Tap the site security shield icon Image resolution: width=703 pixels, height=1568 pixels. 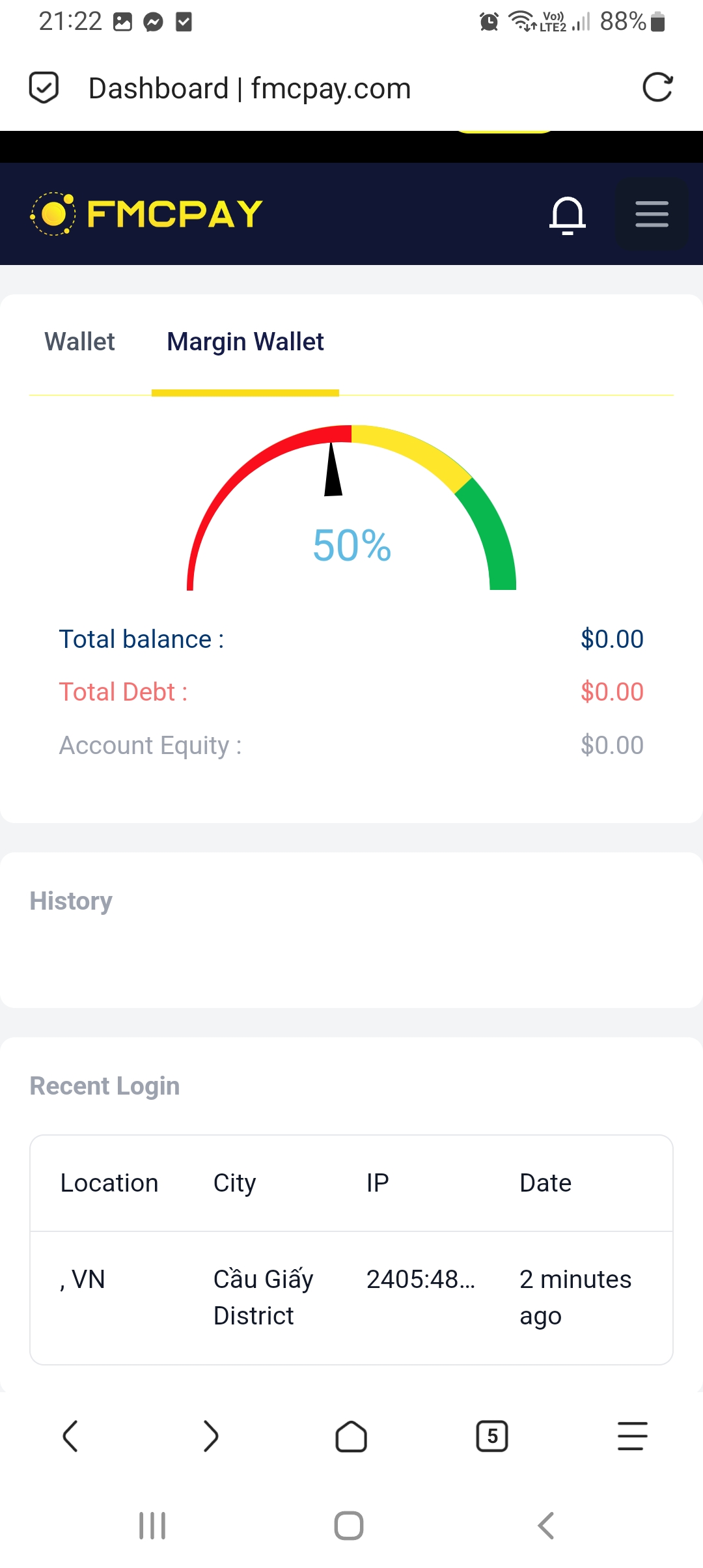coord(44,88)
